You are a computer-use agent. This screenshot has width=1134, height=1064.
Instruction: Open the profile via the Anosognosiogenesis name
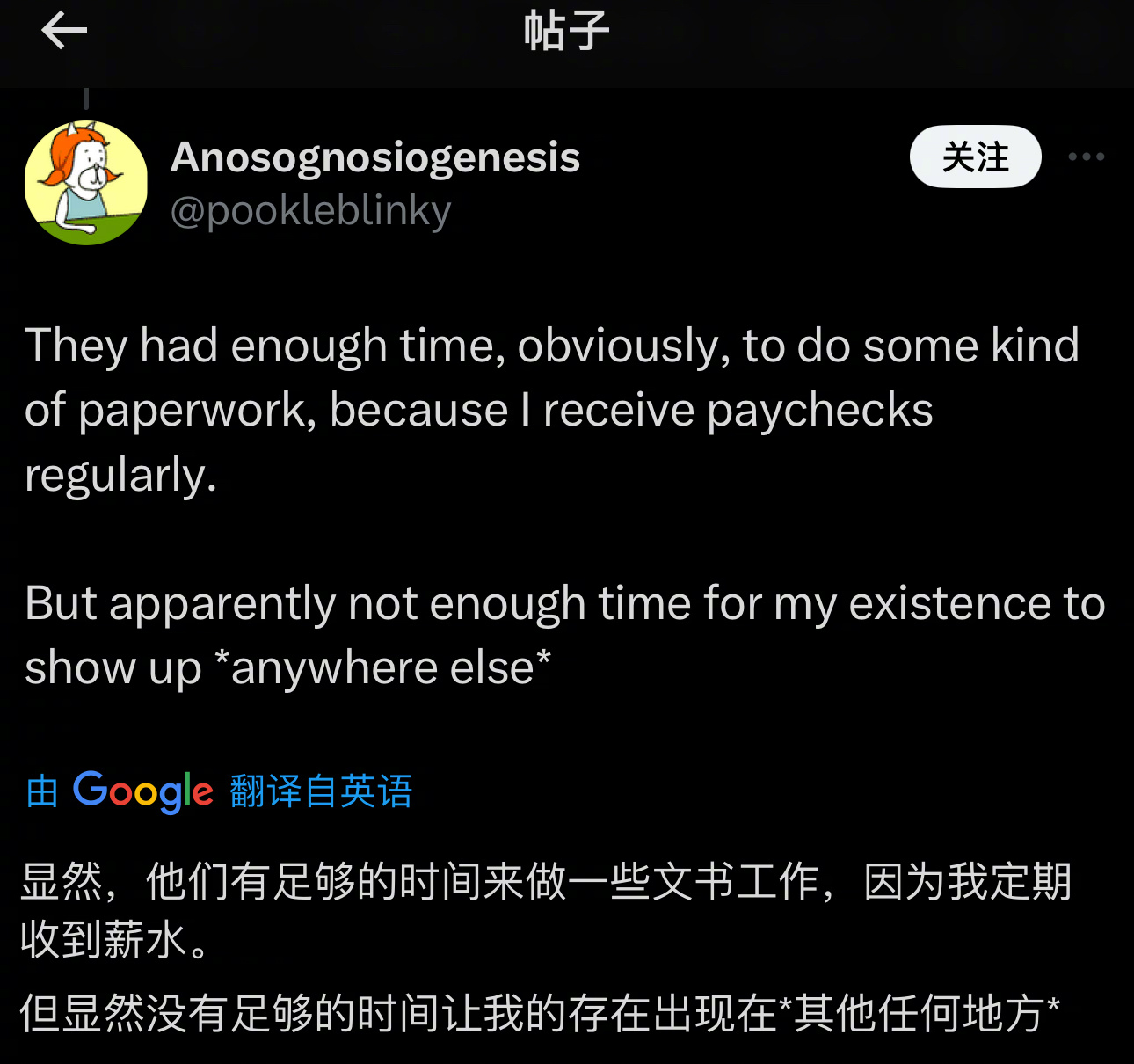[375, 158]
